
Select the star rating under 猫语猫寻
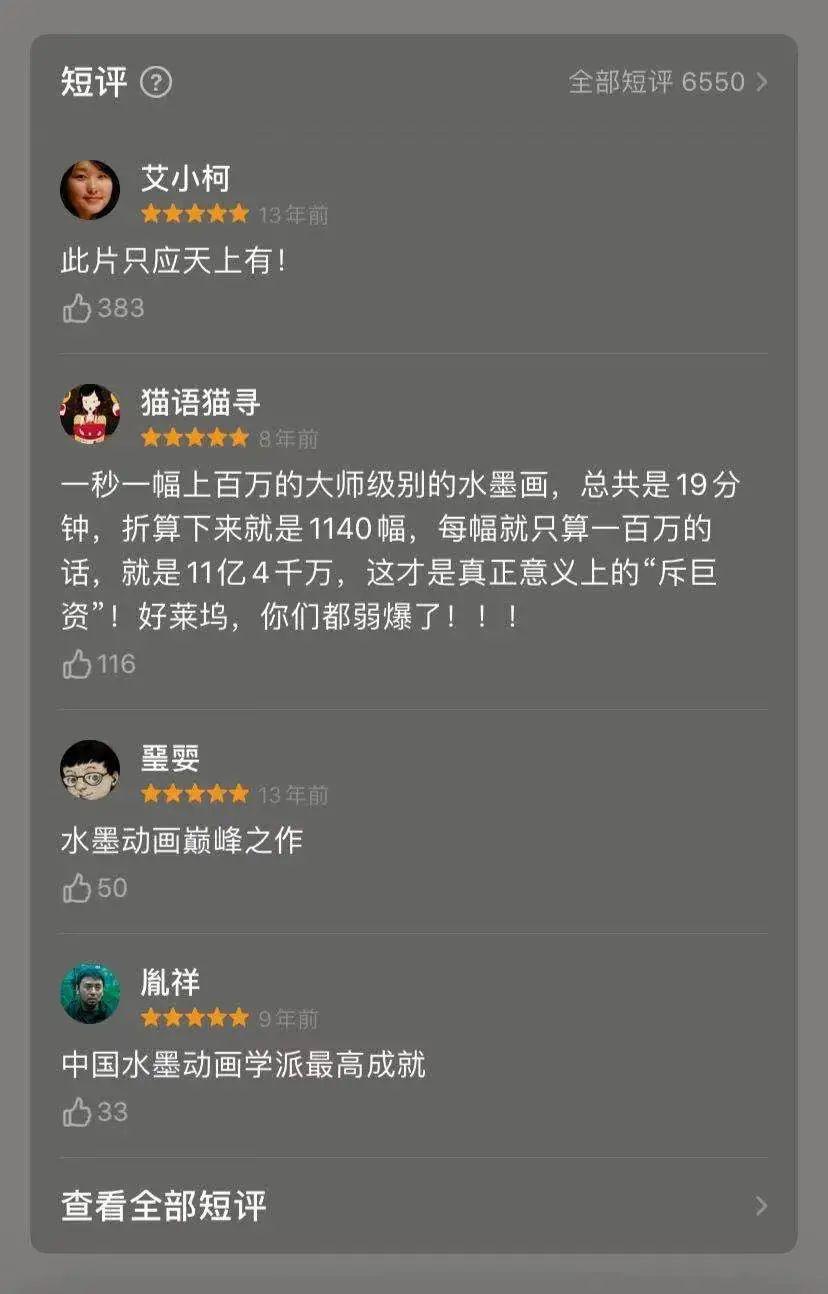point(195,437)
